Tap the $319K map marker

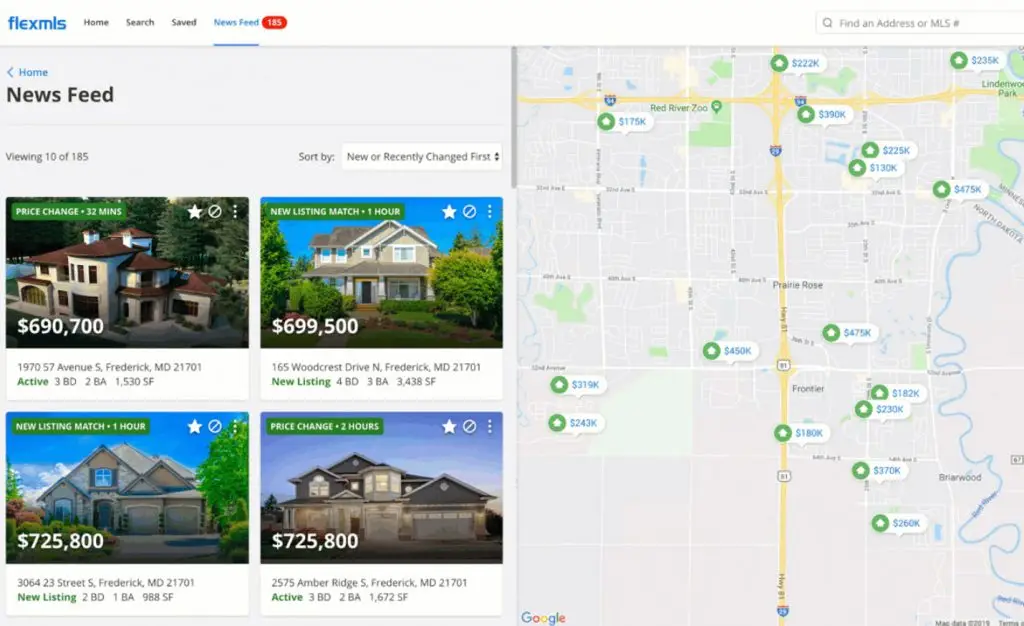(x=577, y=385)
